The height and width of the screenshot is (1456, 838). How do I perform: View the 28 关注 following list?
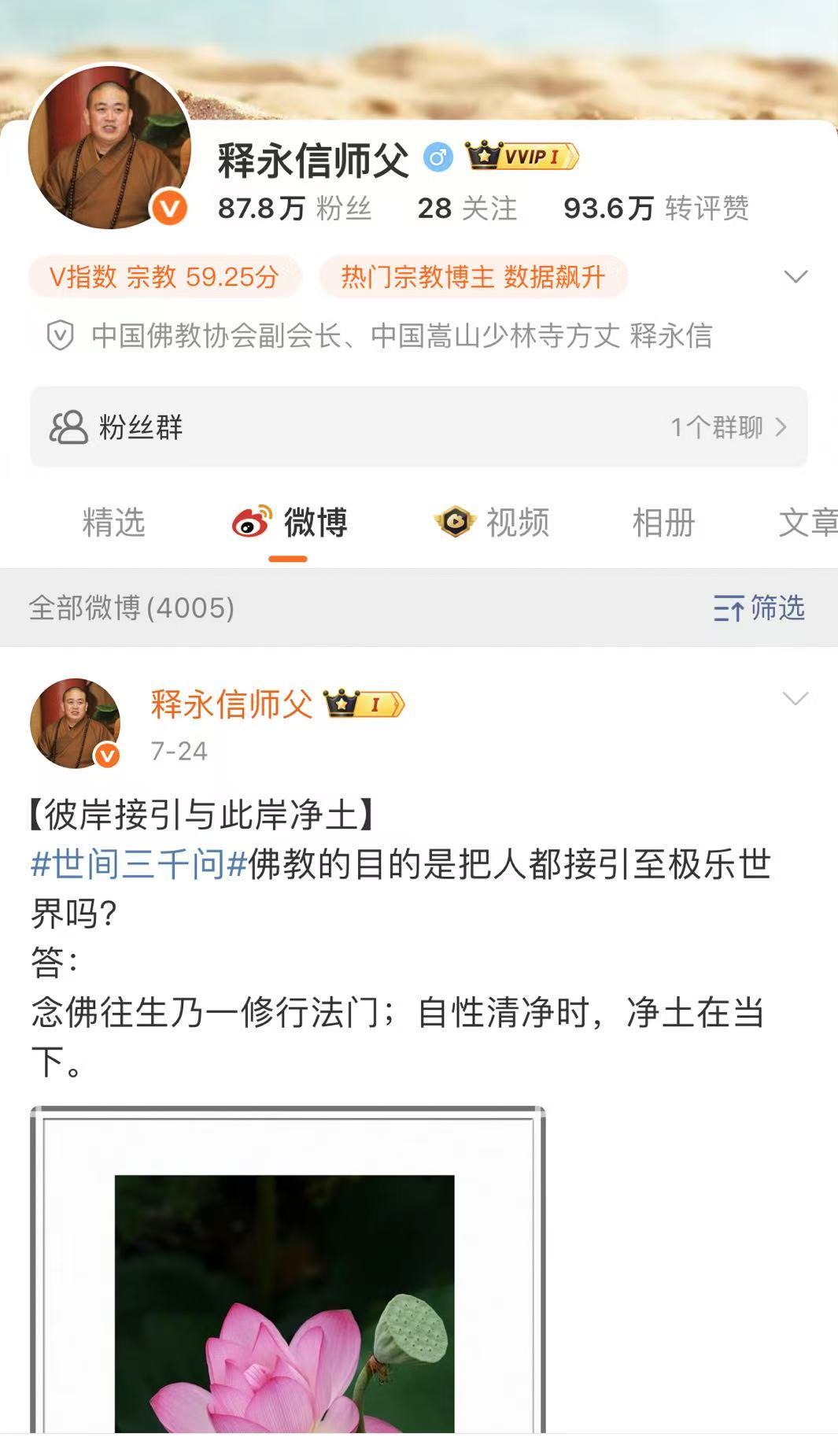coord(467,209)
